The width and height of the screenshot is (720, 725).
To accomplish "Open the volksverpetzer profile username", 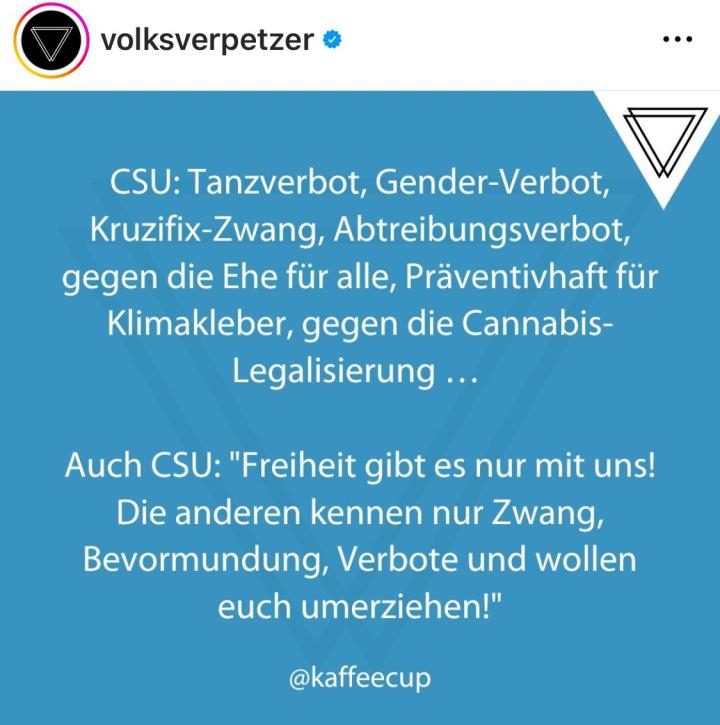I will tap(208, 40).
